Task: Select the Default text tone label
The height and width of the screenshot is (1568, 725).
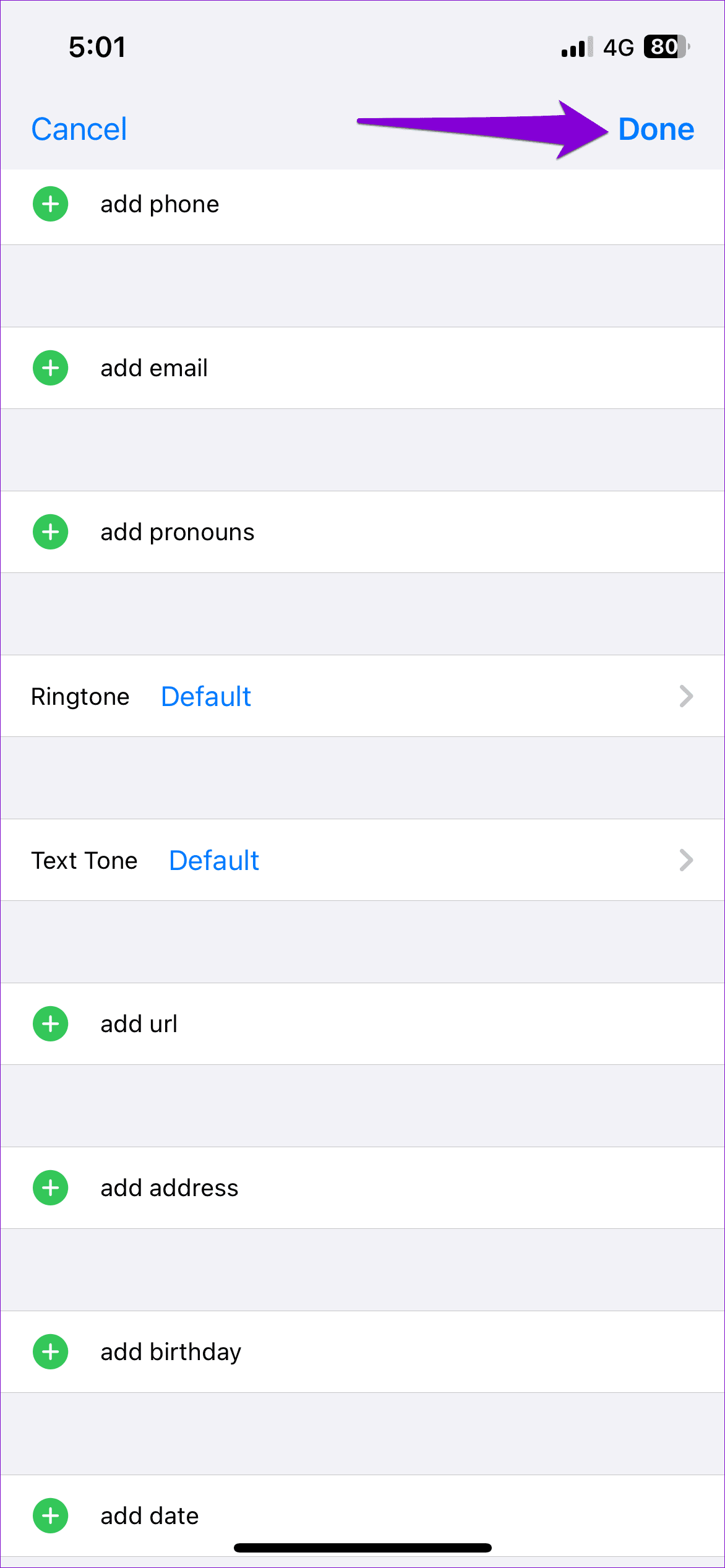Action: pos(213,860)
